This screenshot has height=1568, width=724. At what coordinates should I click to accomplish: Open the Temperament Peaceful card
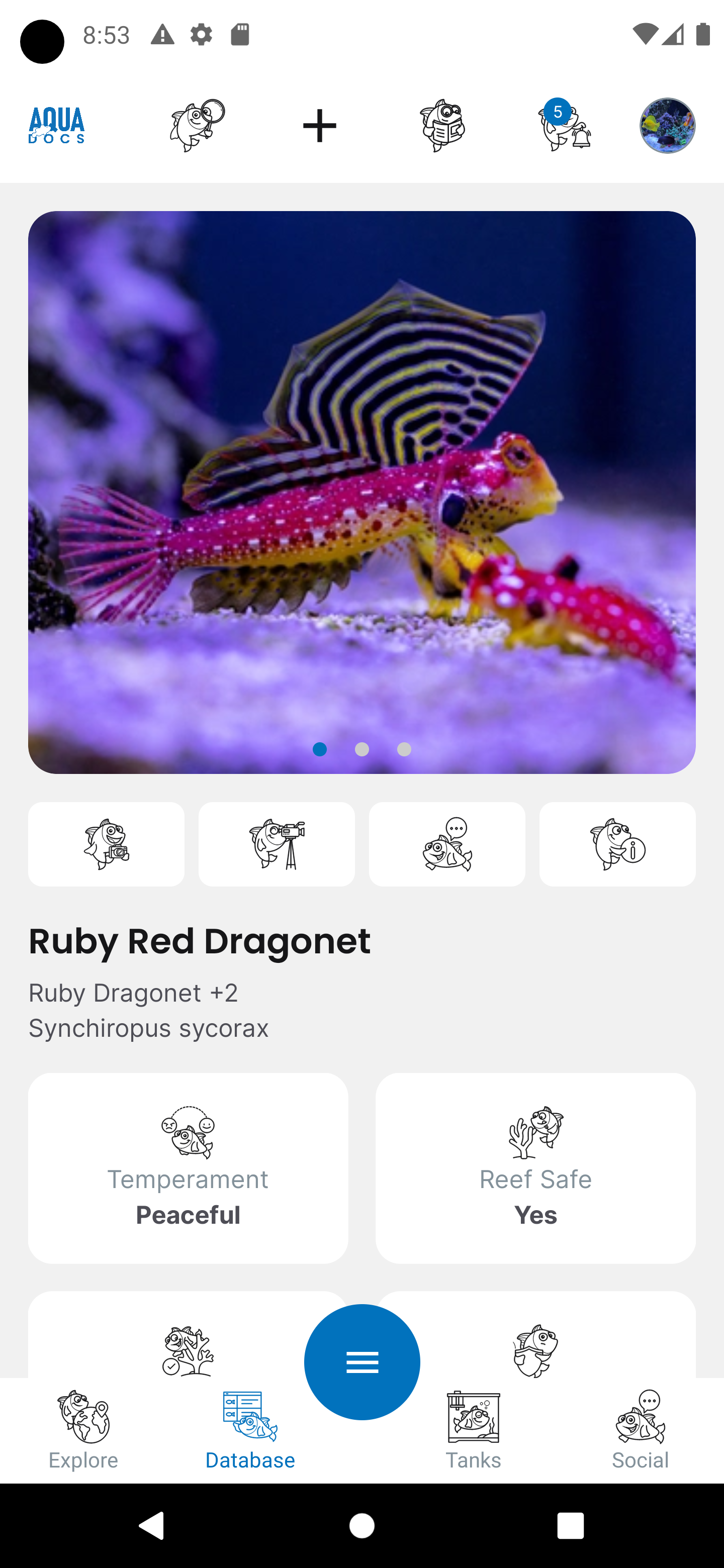coord(188,1167)
